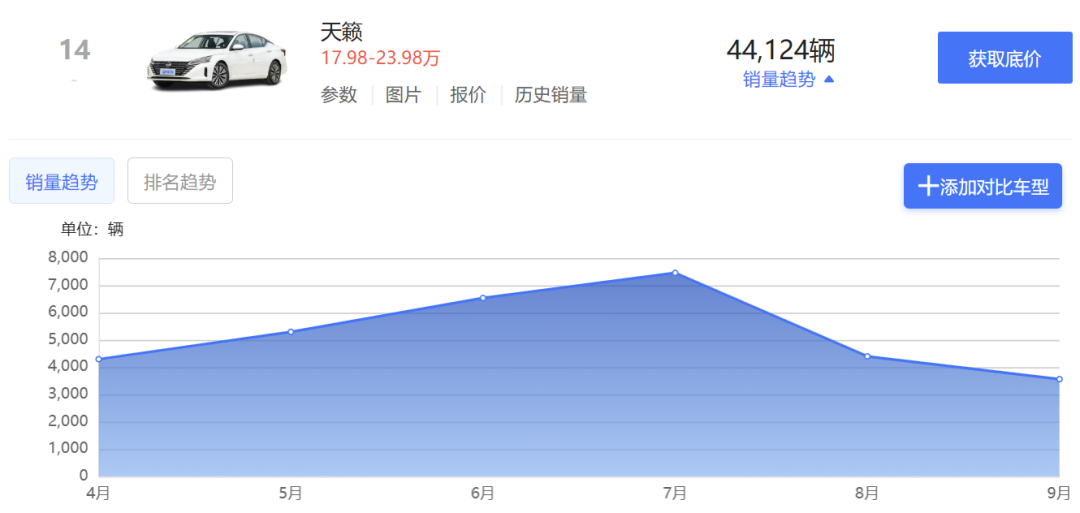The image size is (1080, 513).
Task: Select the 销量趋势 tab
Action: point(62,181)
